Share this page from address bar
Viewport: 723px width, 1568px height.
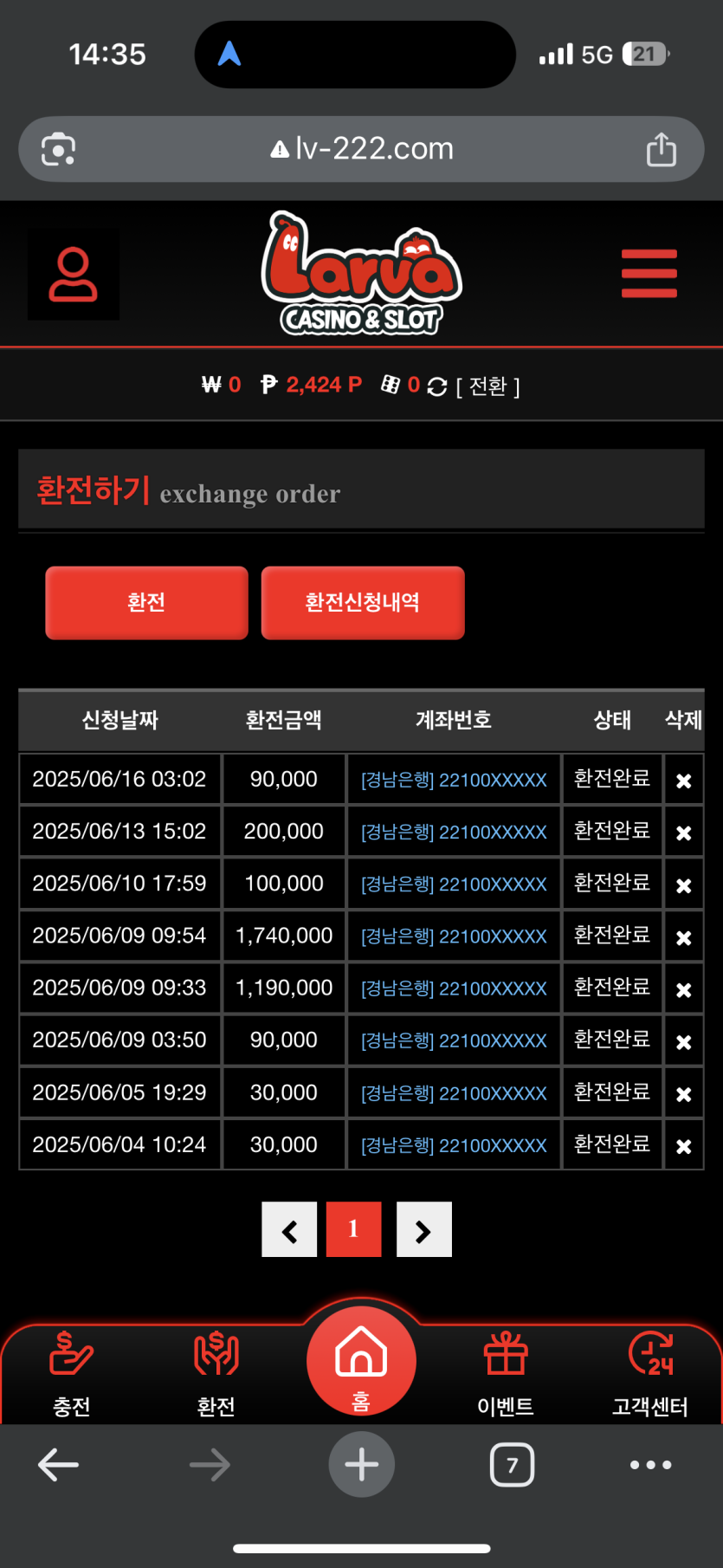pos(662,149)
